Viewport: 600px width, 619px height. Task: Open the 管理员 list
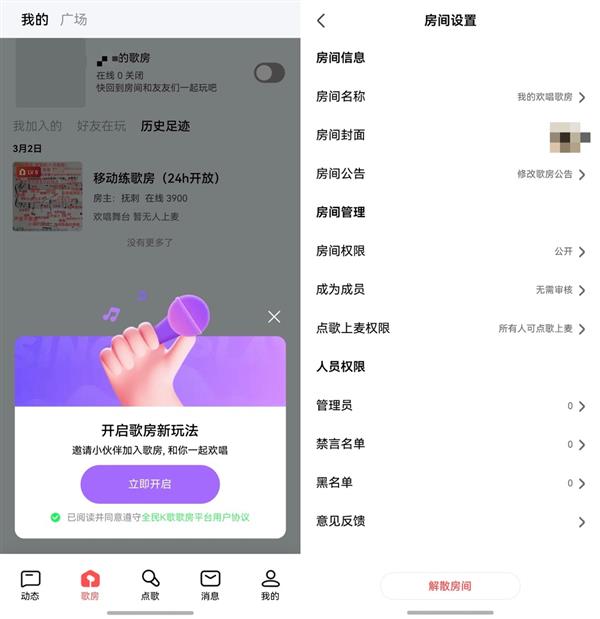(450, 406)
